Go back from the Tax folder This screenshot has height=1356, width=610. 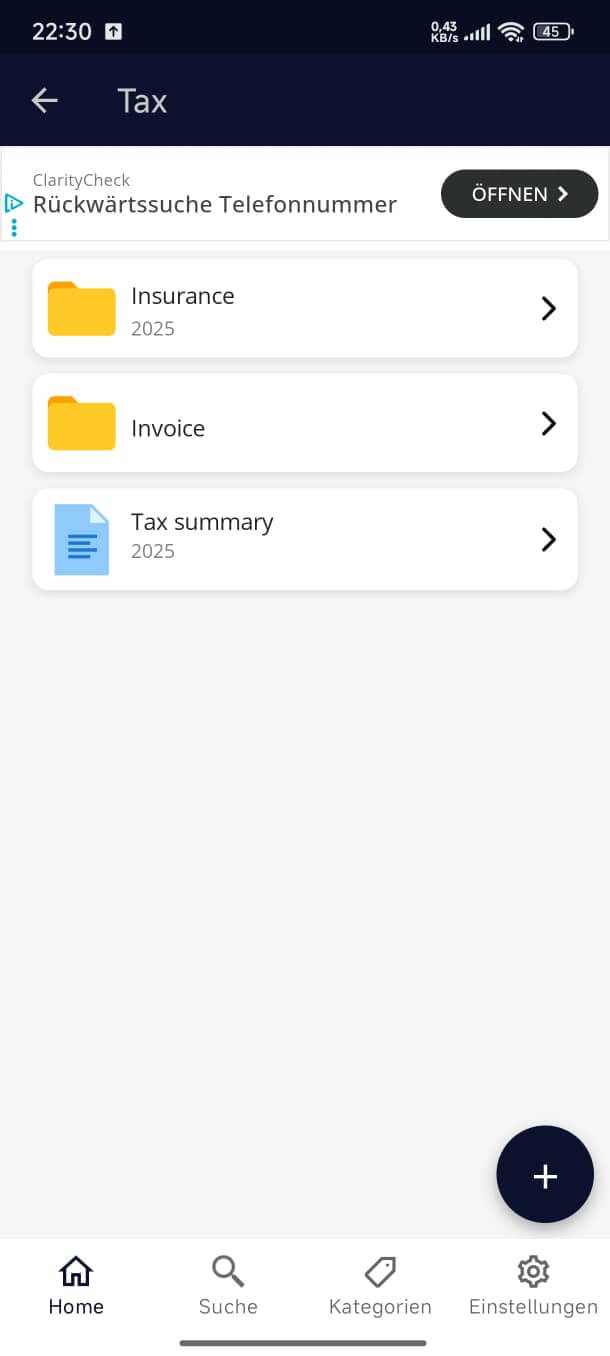[45, 100]
